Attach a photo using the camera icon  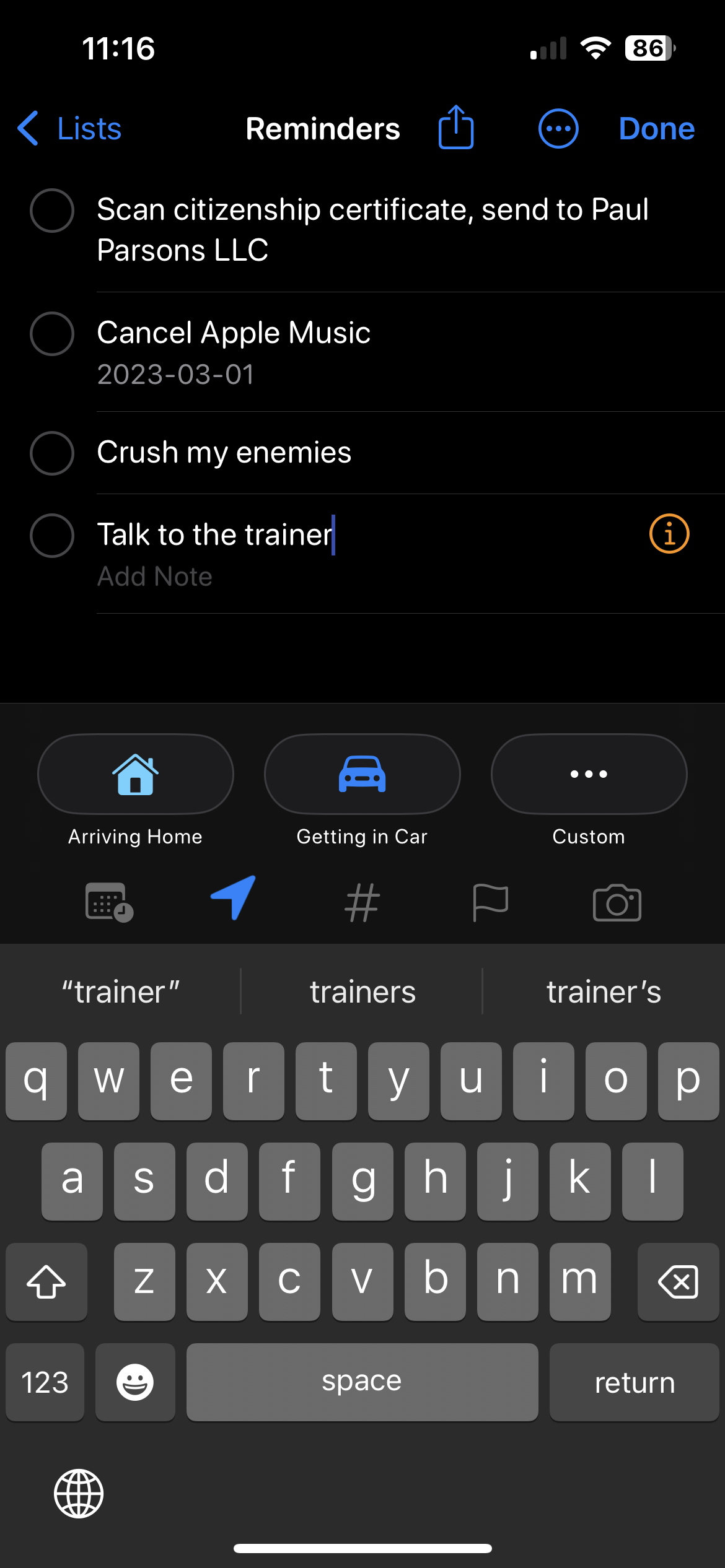tap(617, 902)
